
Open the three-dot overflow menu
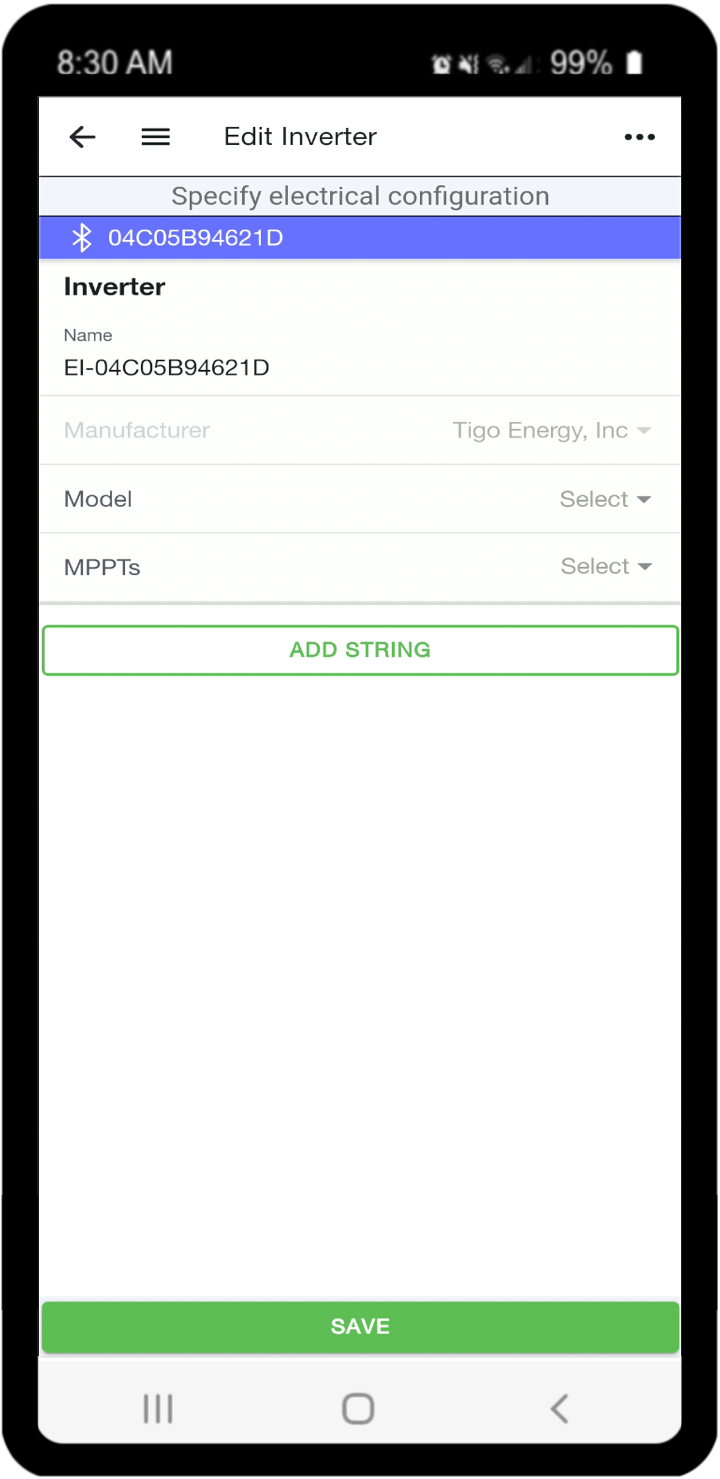639,137
